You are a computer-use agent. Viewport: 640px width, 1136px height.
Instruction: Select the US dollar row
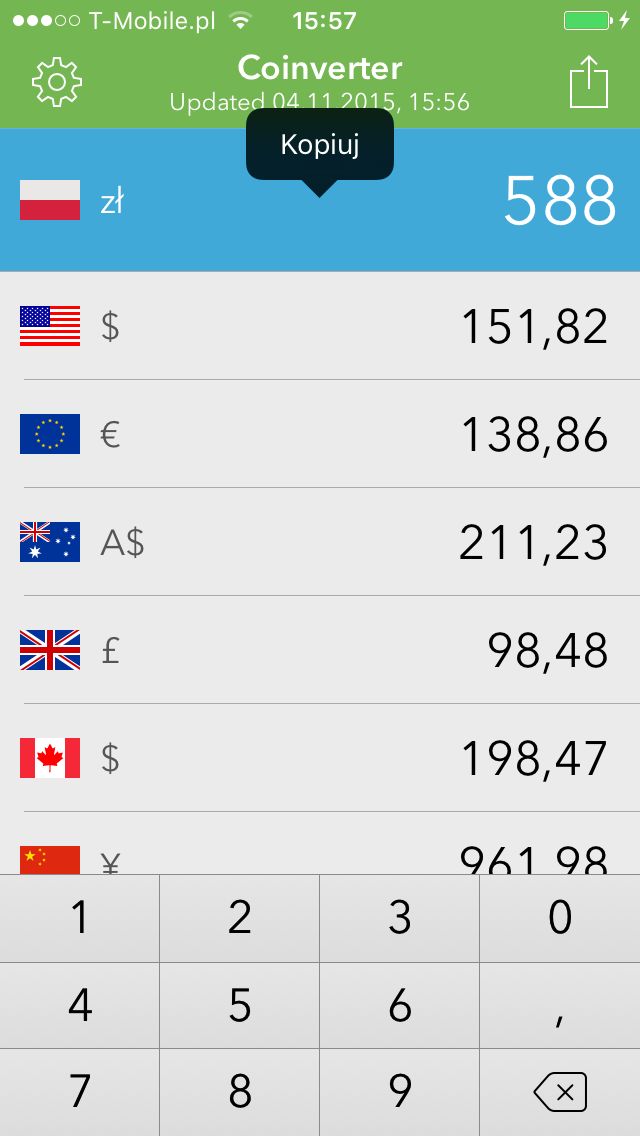[x=320, y=325]
